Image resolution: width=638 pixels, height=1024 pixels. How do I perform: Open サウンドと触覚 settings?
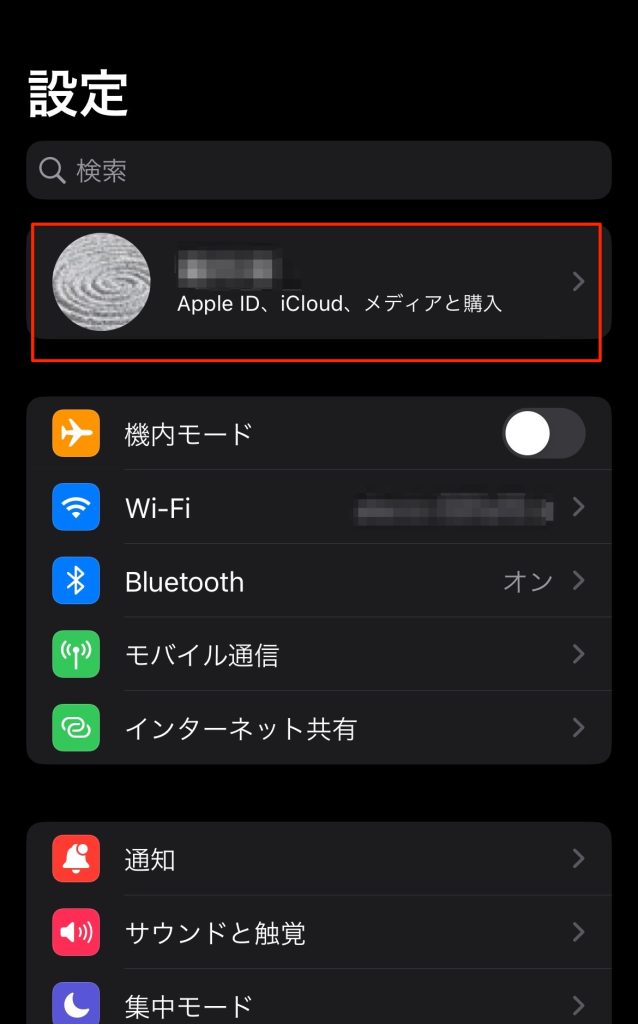pyautogui.click(x=318, y=933)
